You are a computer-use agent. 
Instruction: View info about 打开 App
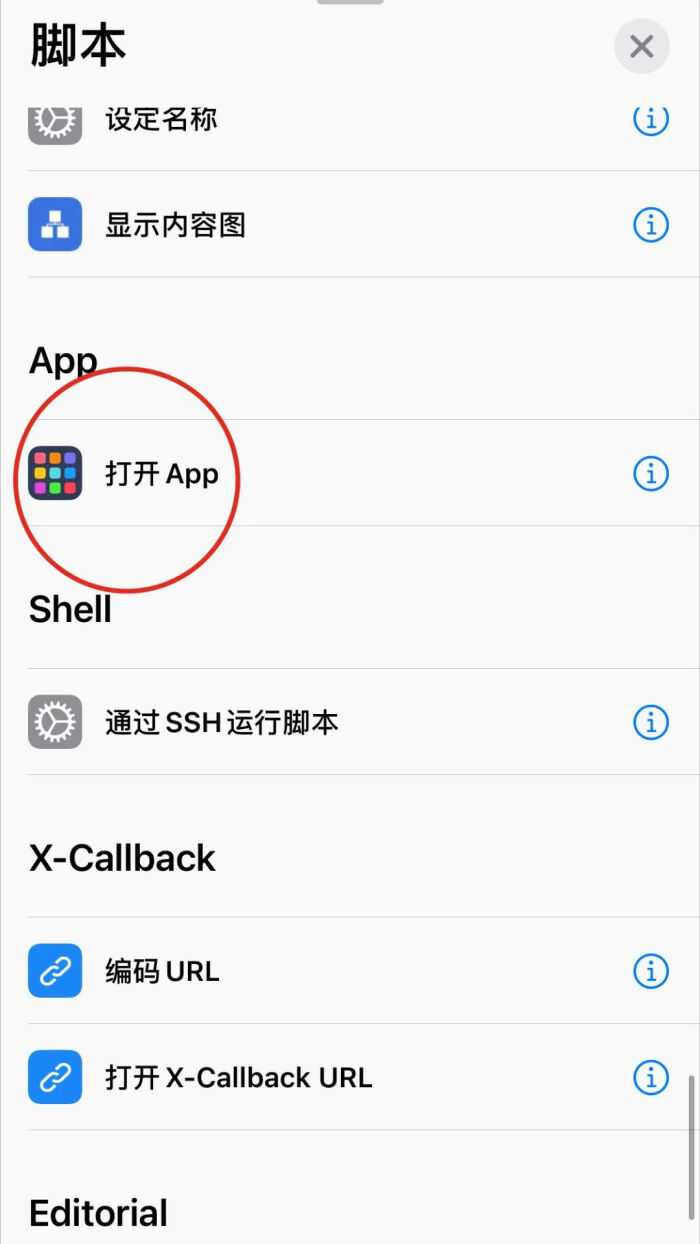tap(650, 473)
